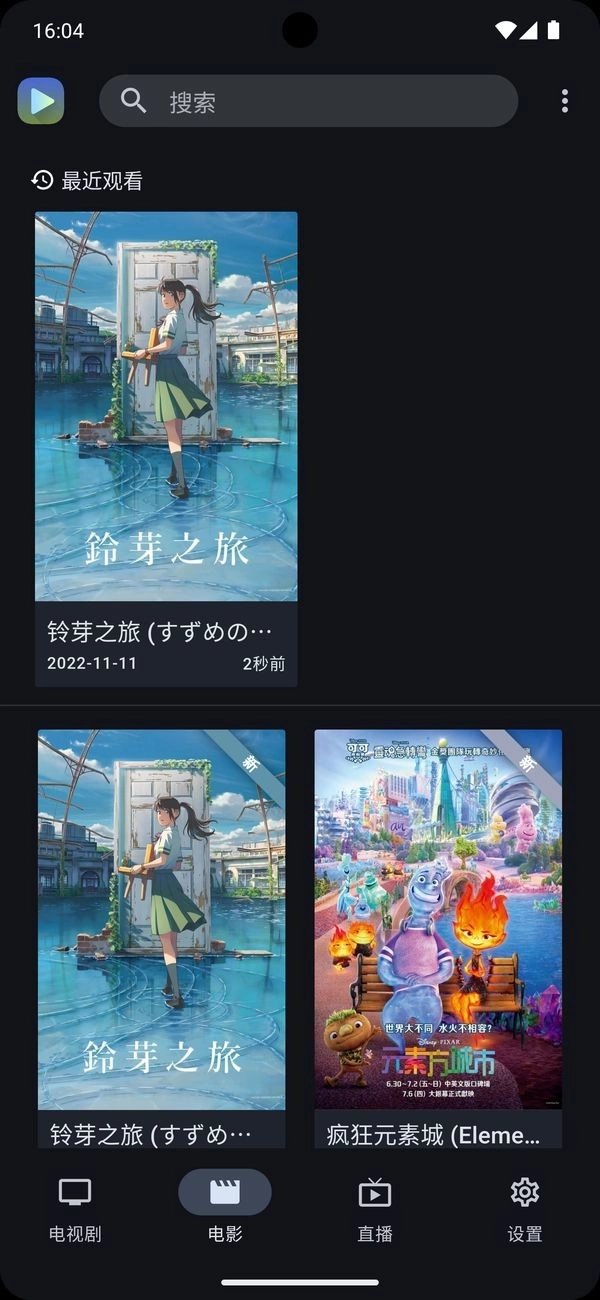Select the 电影 tab
Viewport: 600px width, 1300px height.
tap(225, 1208)
